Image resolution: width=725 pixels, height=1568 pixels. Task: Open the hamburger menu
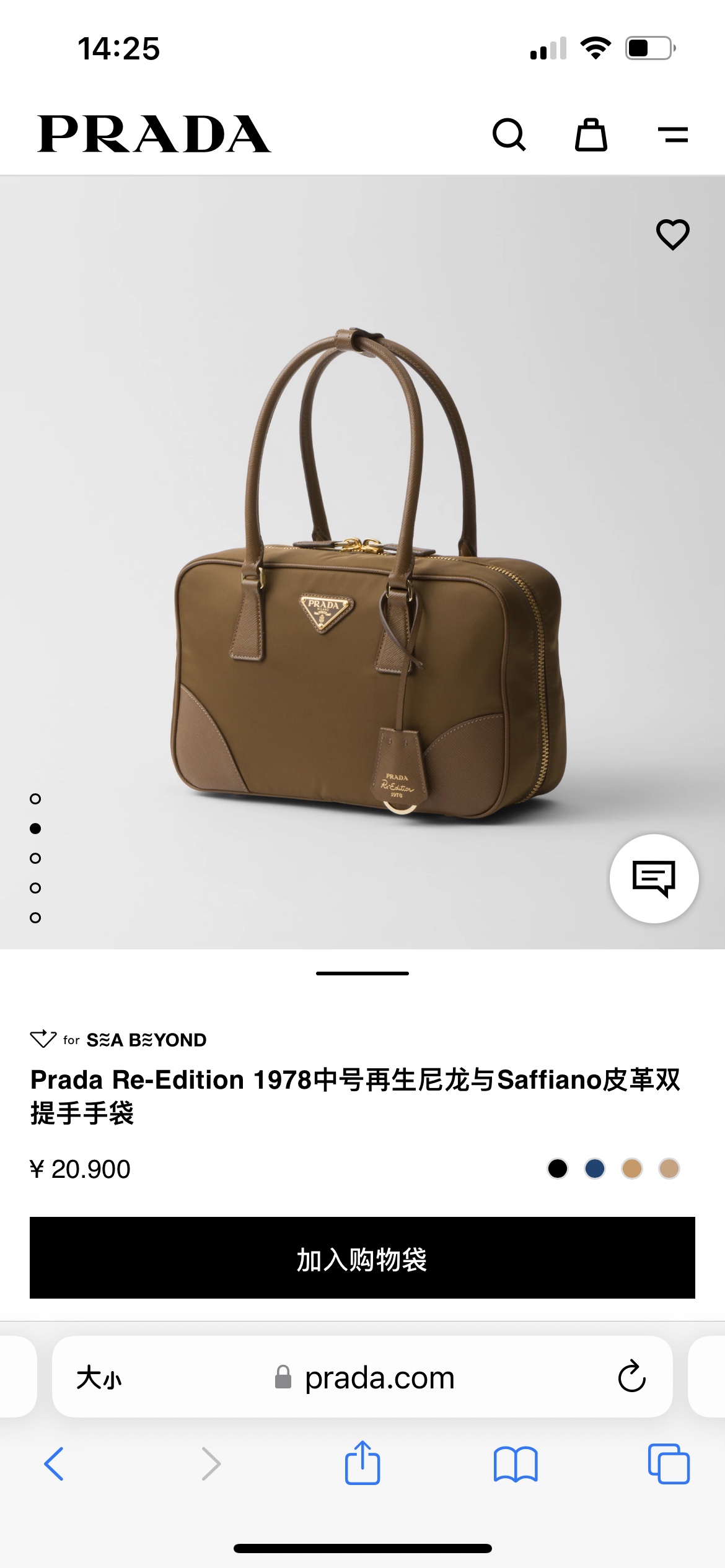tap(672, 134)
